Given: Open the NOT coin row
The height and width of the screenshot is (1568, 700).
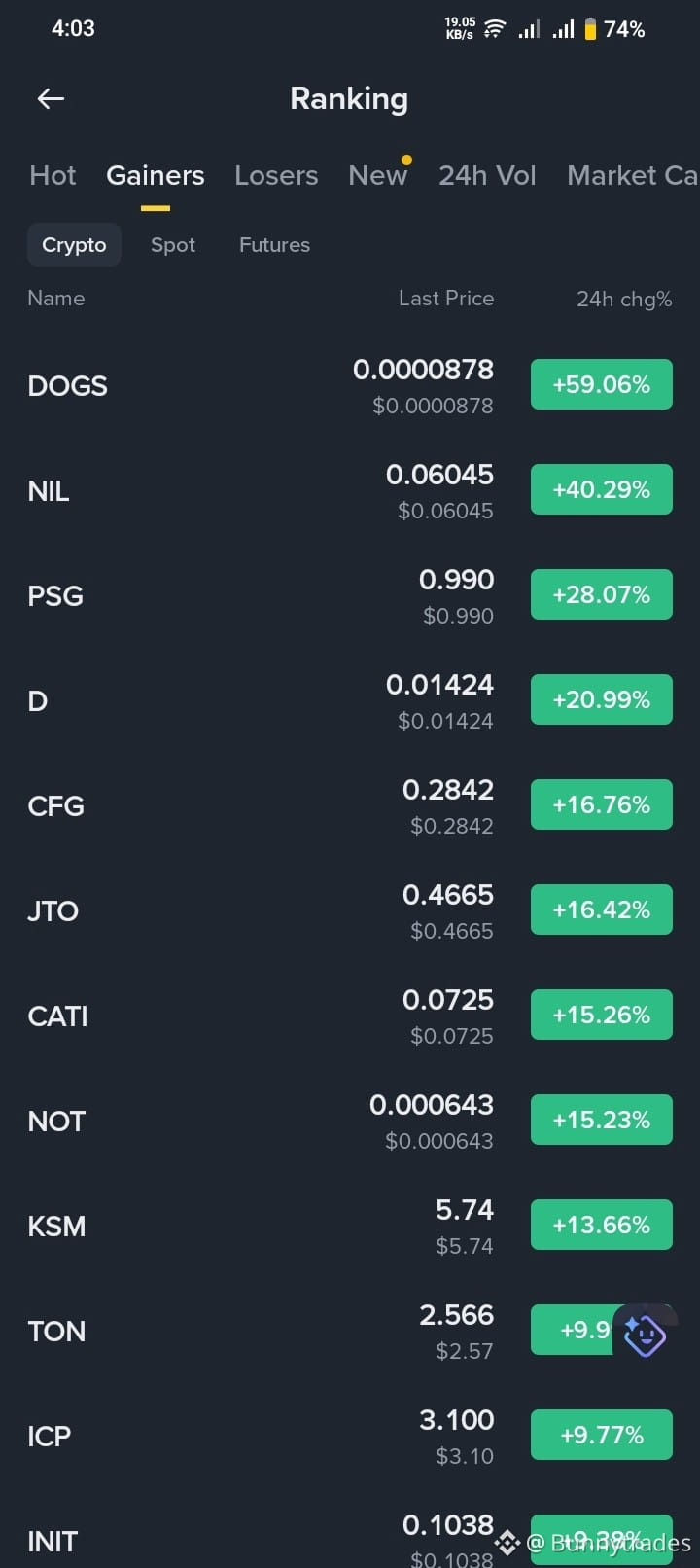Looking at the screenshot, I should (350, 1121).
